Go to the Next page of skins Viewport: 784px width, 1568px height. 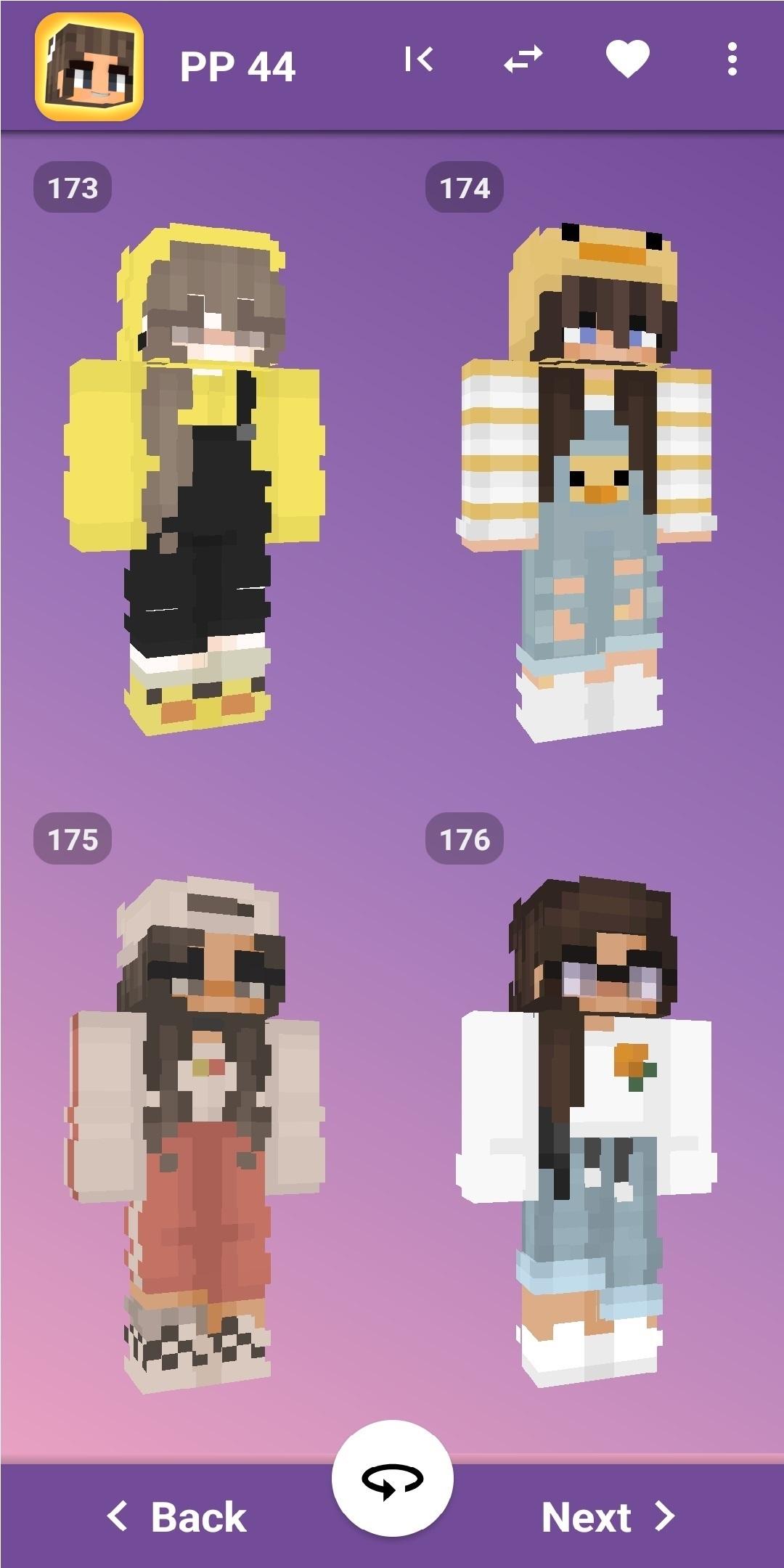[608, 1516]
